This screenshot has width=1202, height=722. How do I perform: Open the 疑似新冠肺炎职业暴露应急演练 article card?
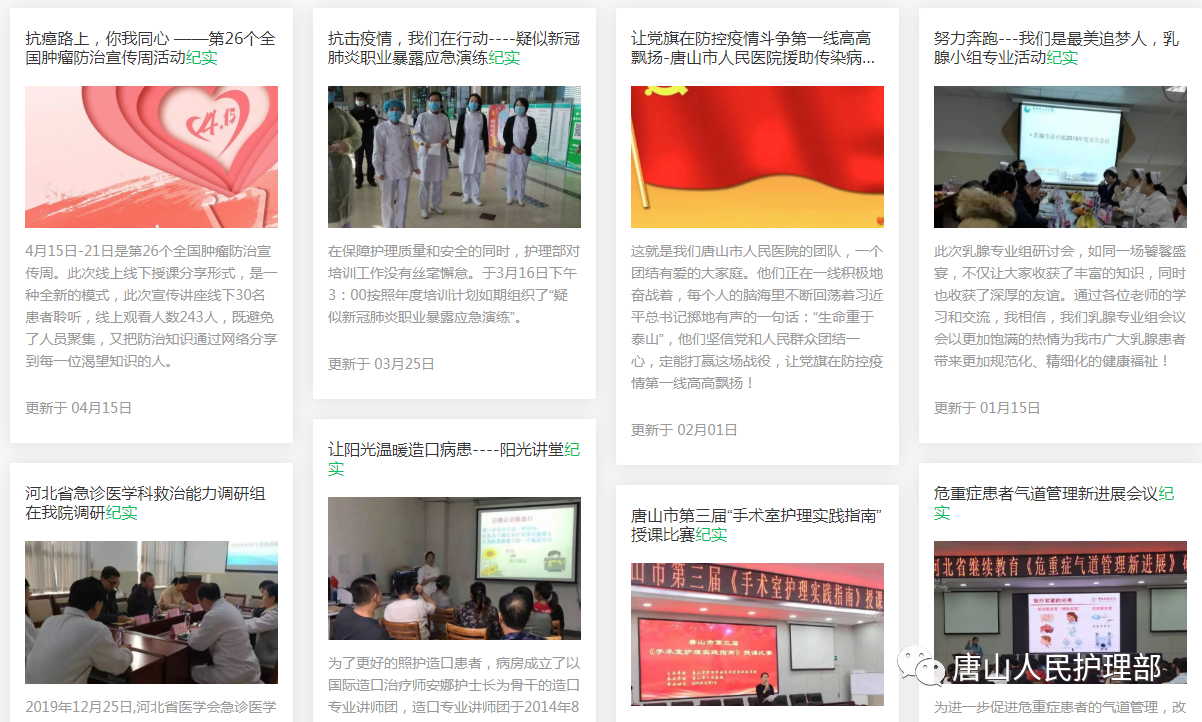pyautogui.click(x=453, y=48)
